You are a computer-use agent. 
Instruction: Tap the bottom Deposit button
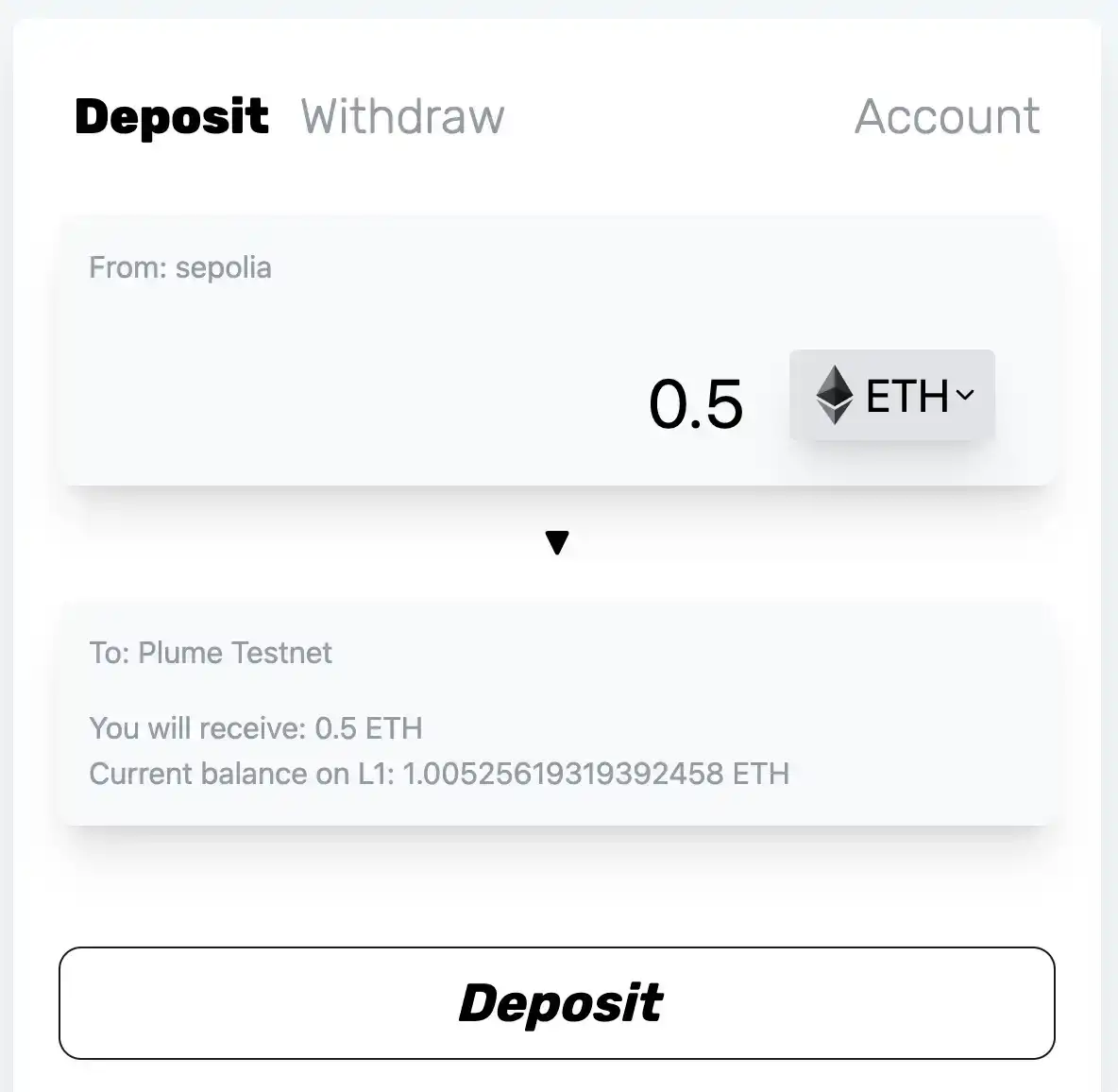[x=557, y=1002]
